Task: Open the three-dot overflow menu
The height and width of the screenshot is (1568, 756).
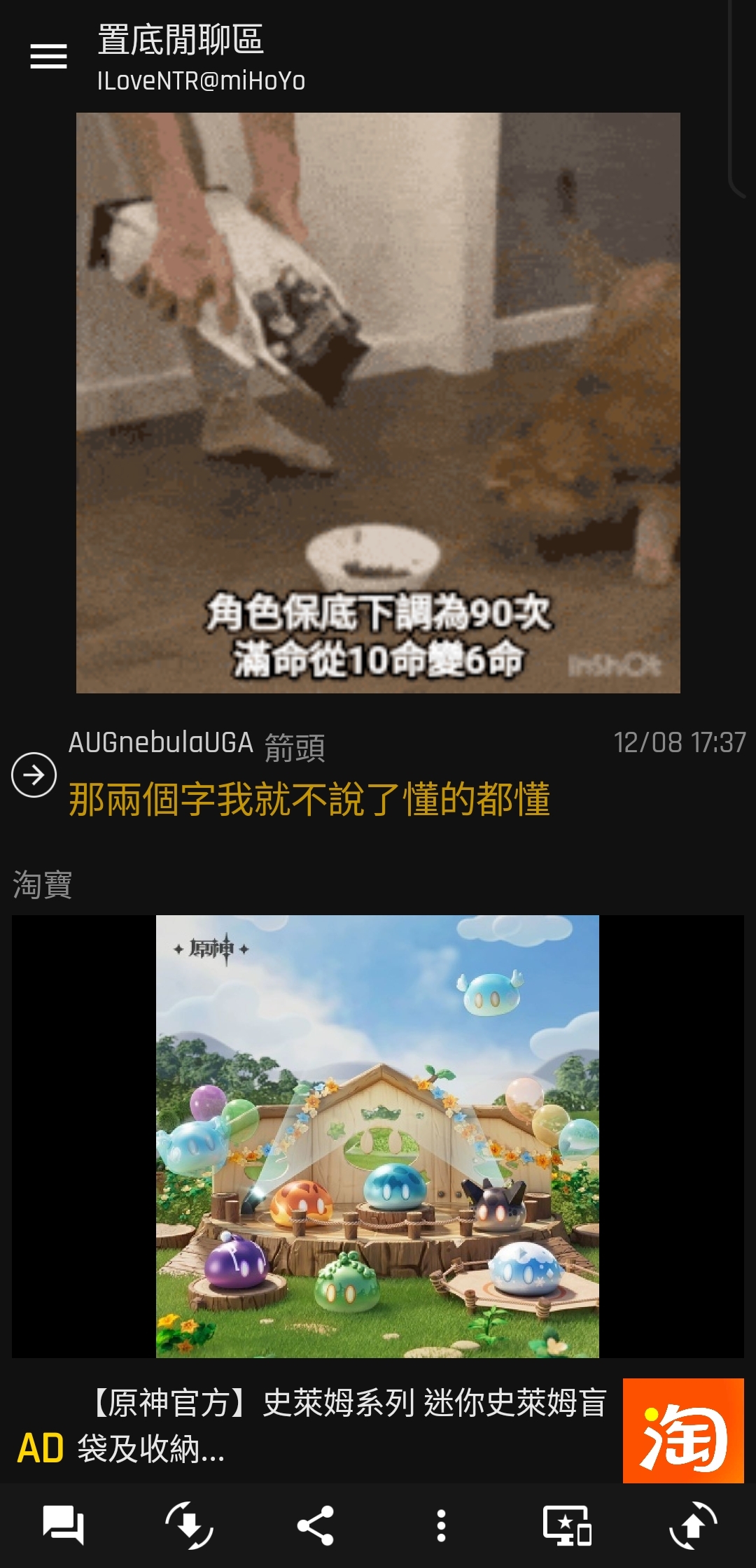Action: click(441, 1525)
